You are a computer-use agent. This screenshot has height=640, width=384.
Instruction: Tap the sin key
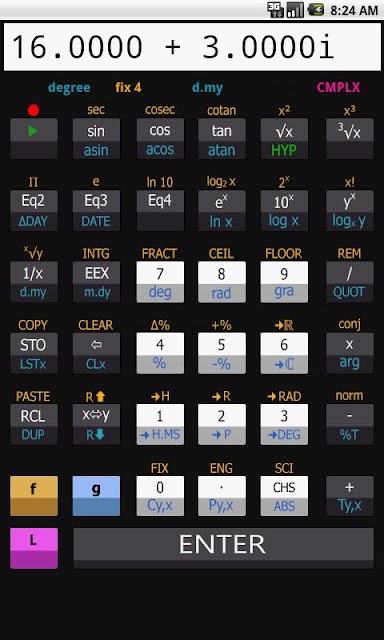coord(96,139)
